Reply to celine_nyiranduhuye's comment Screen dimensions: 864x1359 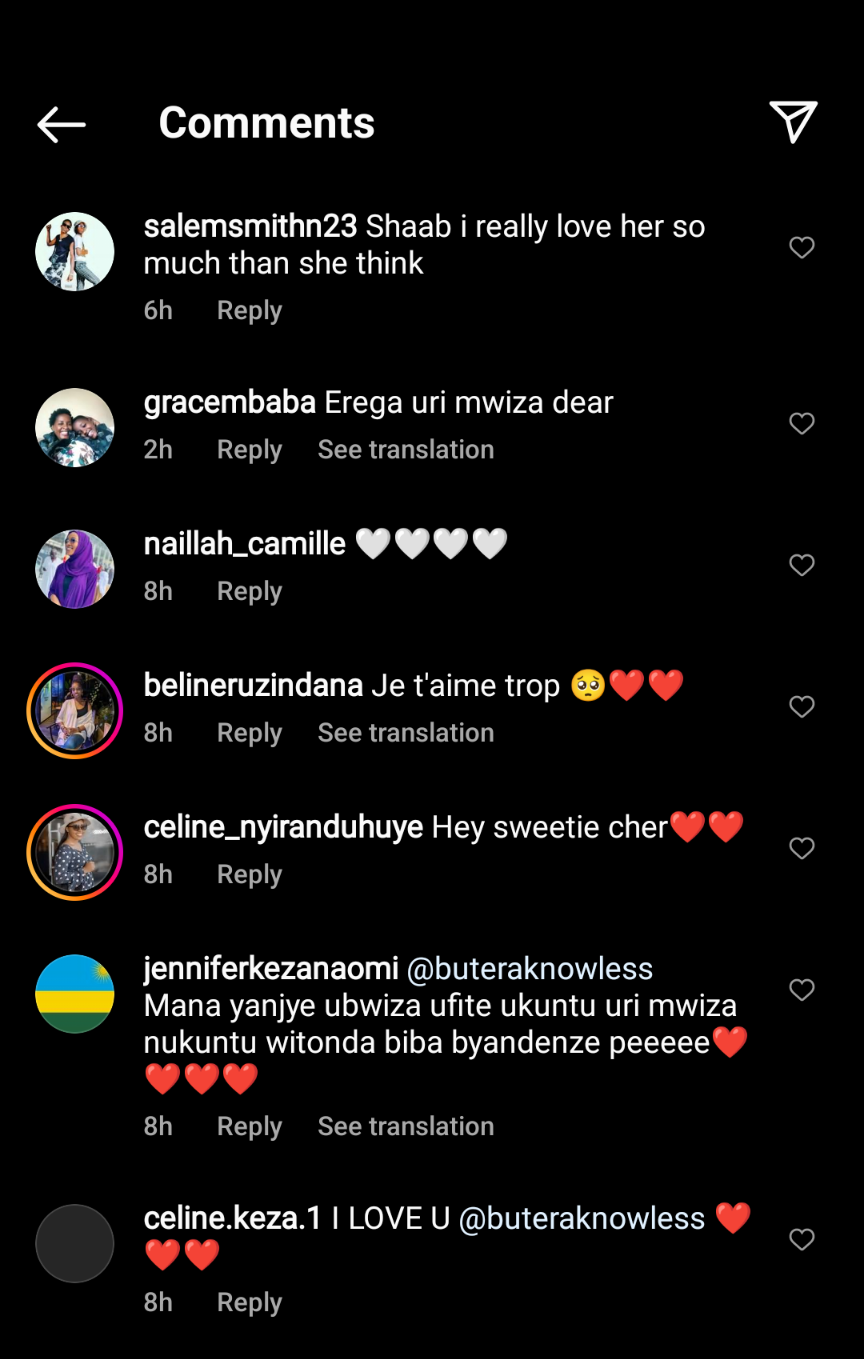coord(249,874)
